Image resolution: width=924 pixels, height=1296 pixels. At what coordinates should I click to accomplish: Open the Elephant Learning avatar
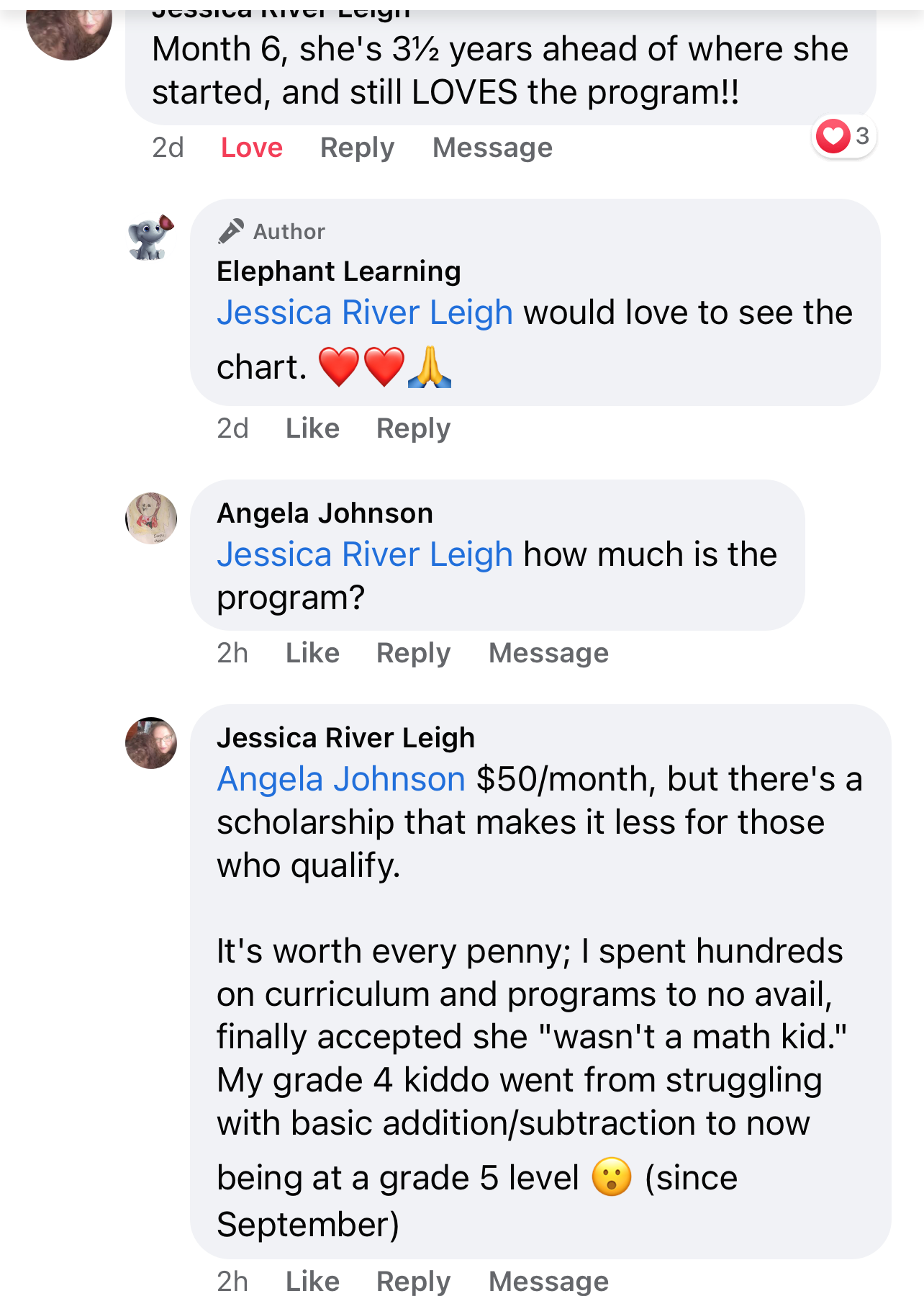(x=151, y=238)
